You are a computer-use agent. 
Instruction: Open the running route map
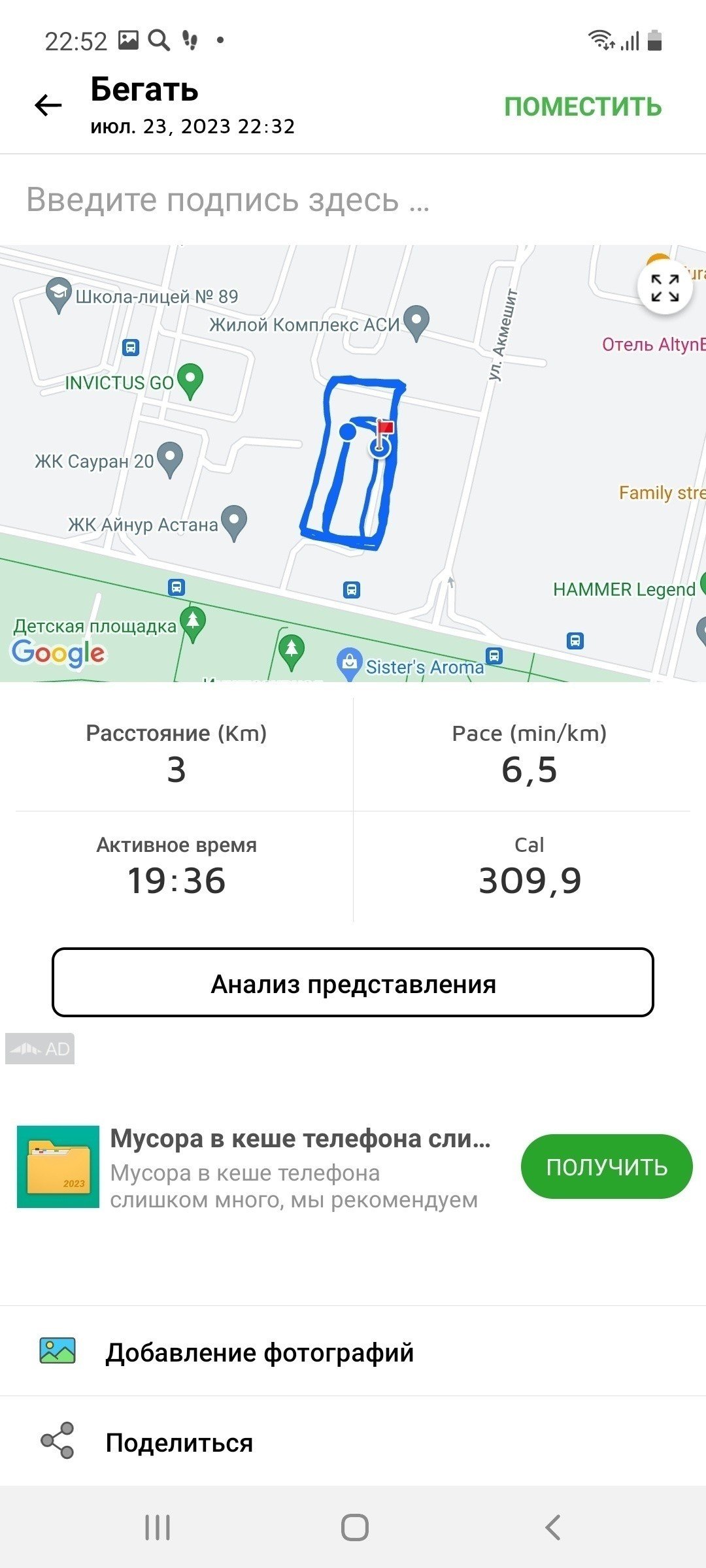point(353,463)
